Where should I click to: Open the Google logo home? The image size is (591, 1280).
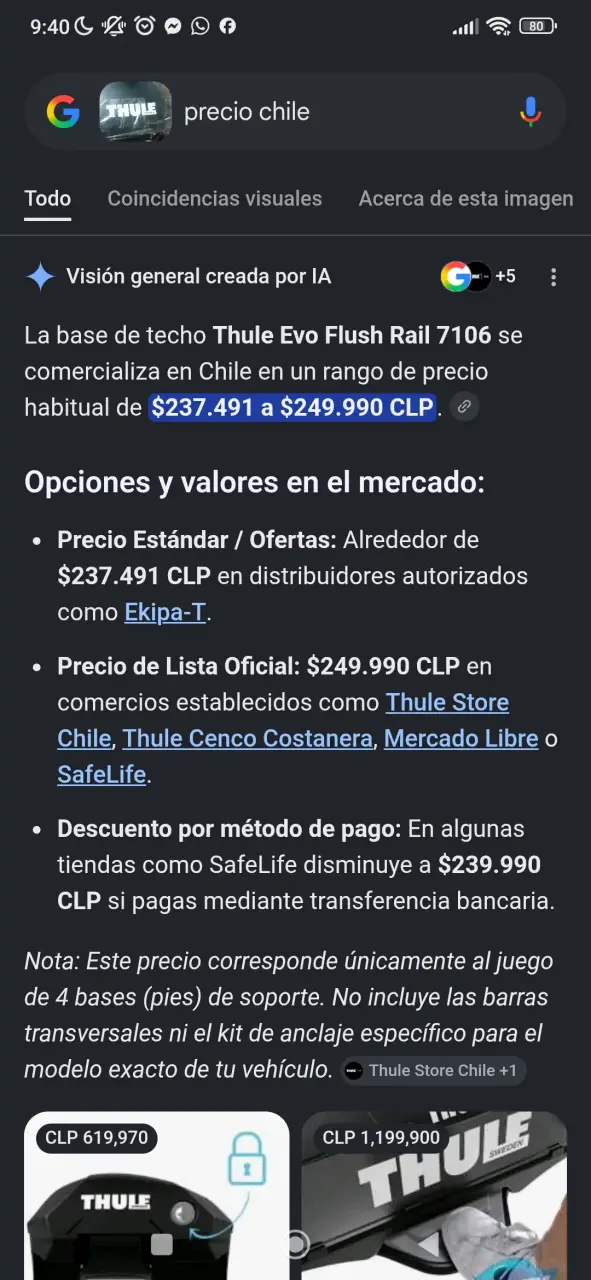(x=63, y=112)
